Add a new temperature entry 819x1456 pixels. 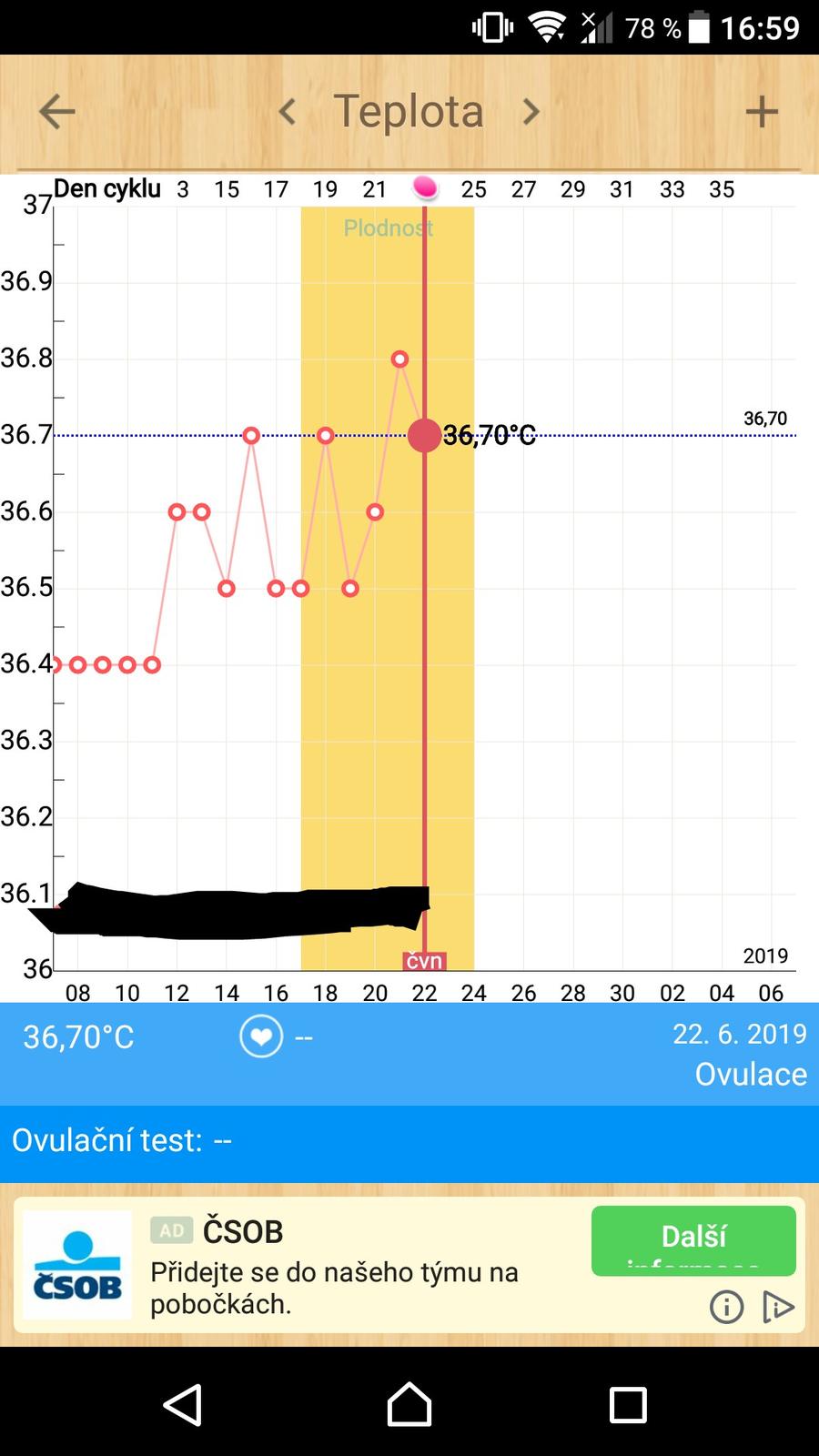(762, 112)
